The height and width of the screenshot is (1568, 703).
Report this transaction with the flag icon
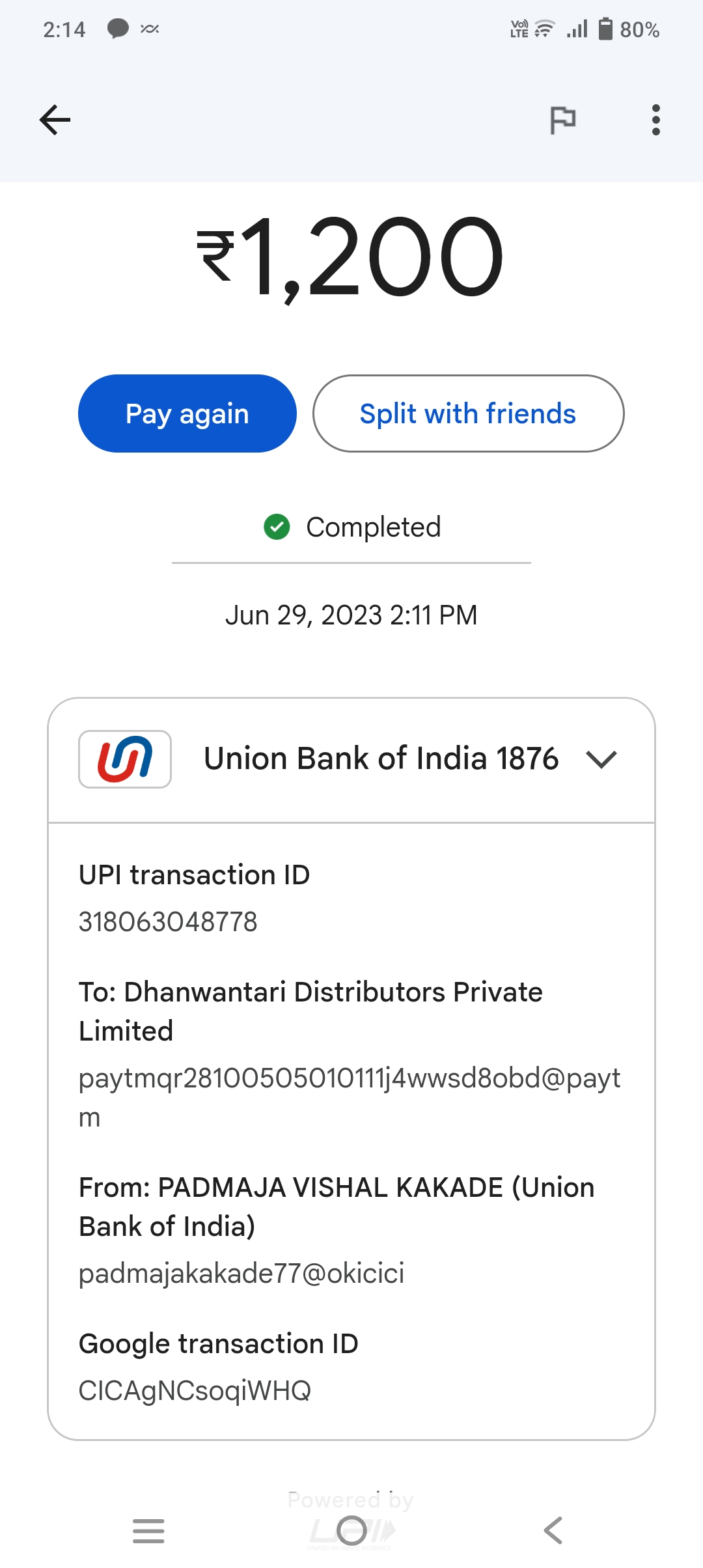pyautogui.click(x=562, y=120)
